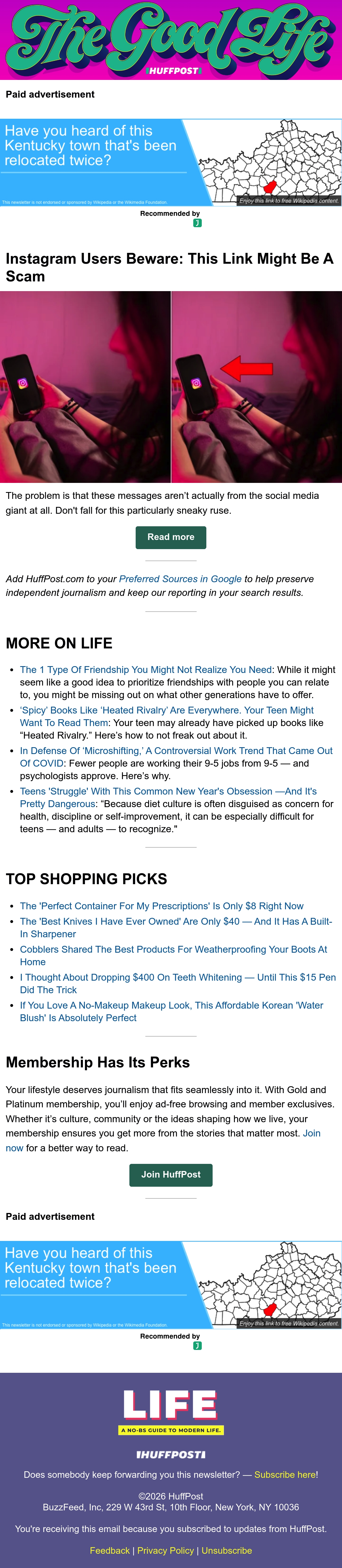Open the 'Best Knives I Have Ever Owned' link

pos(176,928)
